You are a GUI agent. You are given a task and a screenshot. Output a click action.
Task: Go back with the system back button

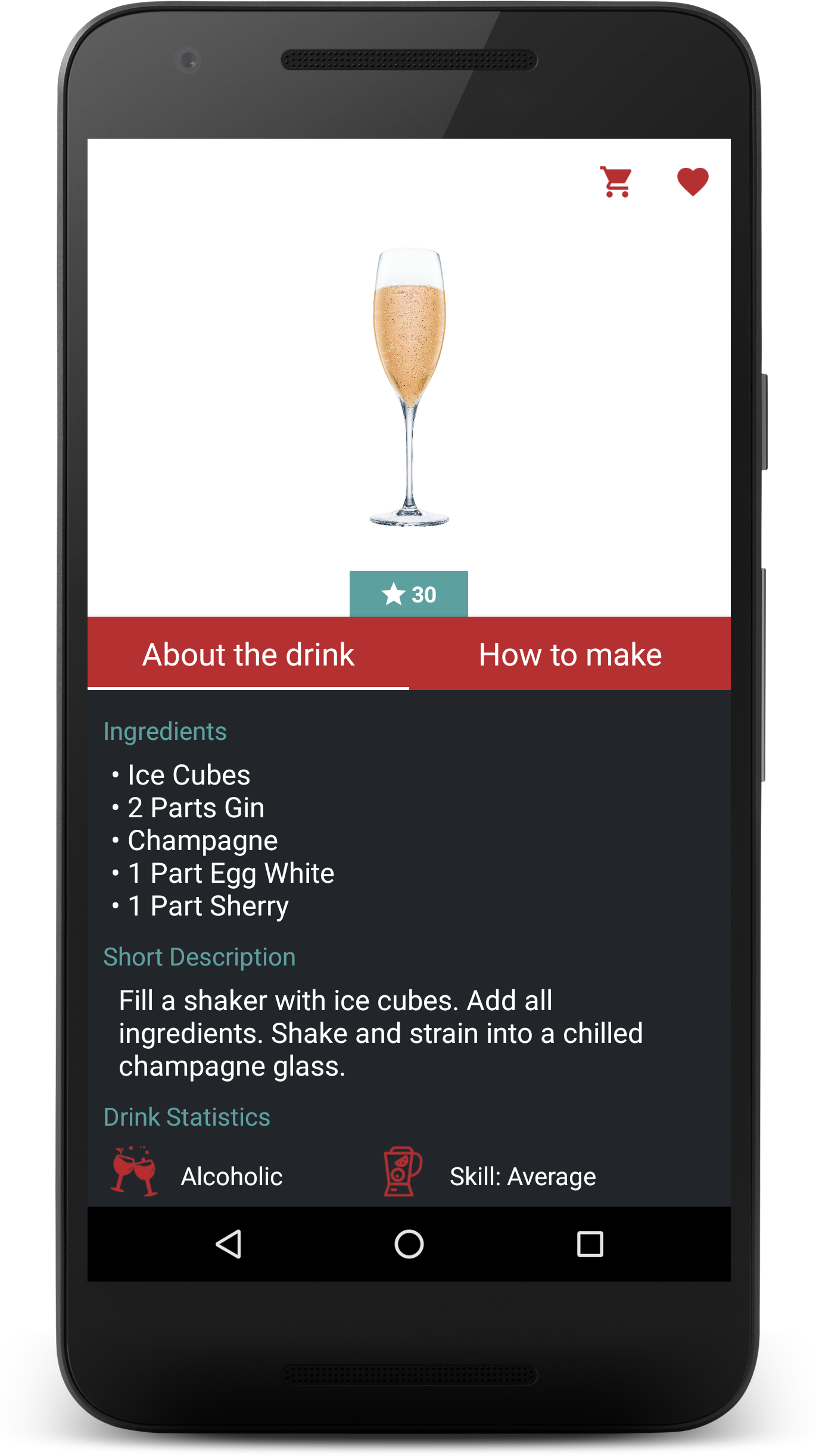229,1243
